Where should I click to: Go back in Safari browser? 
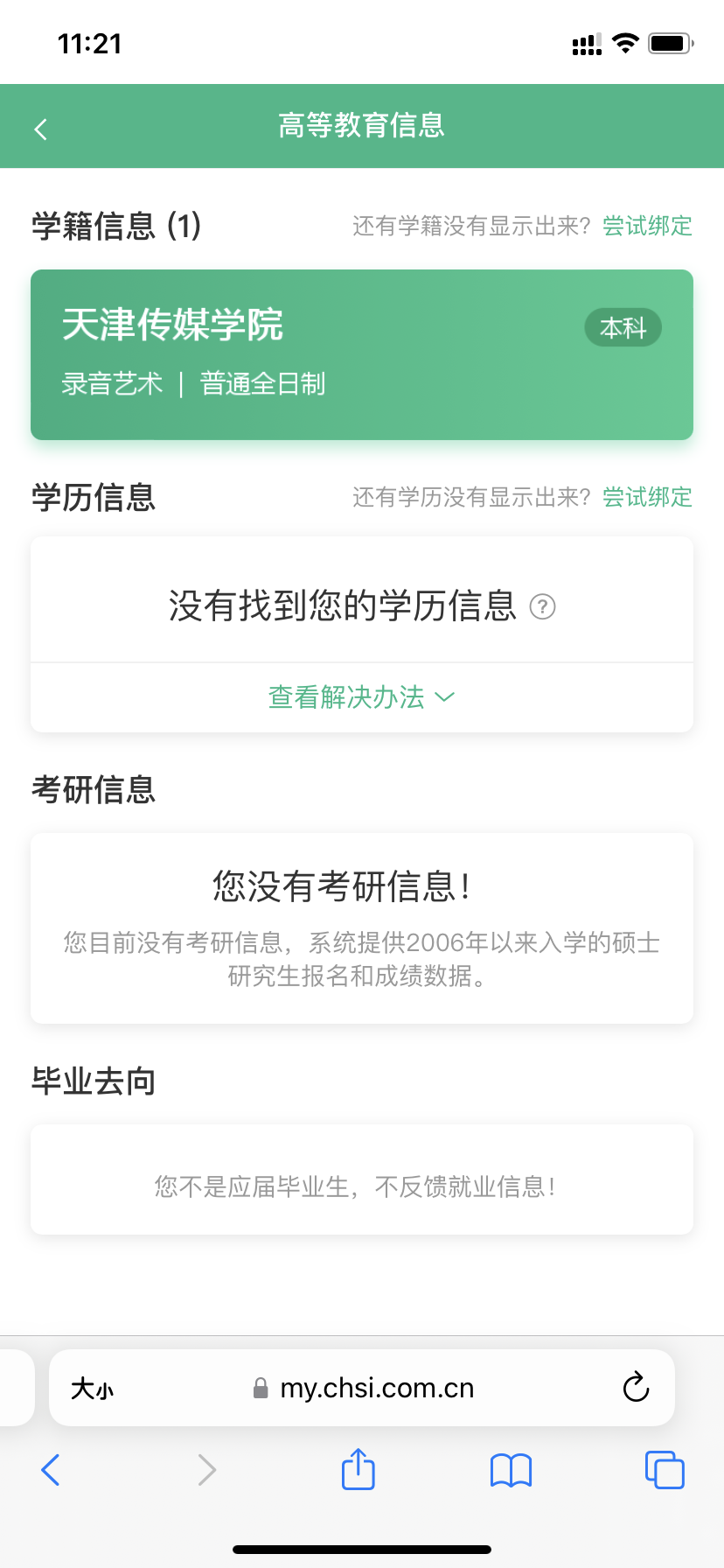[51, 1470]
